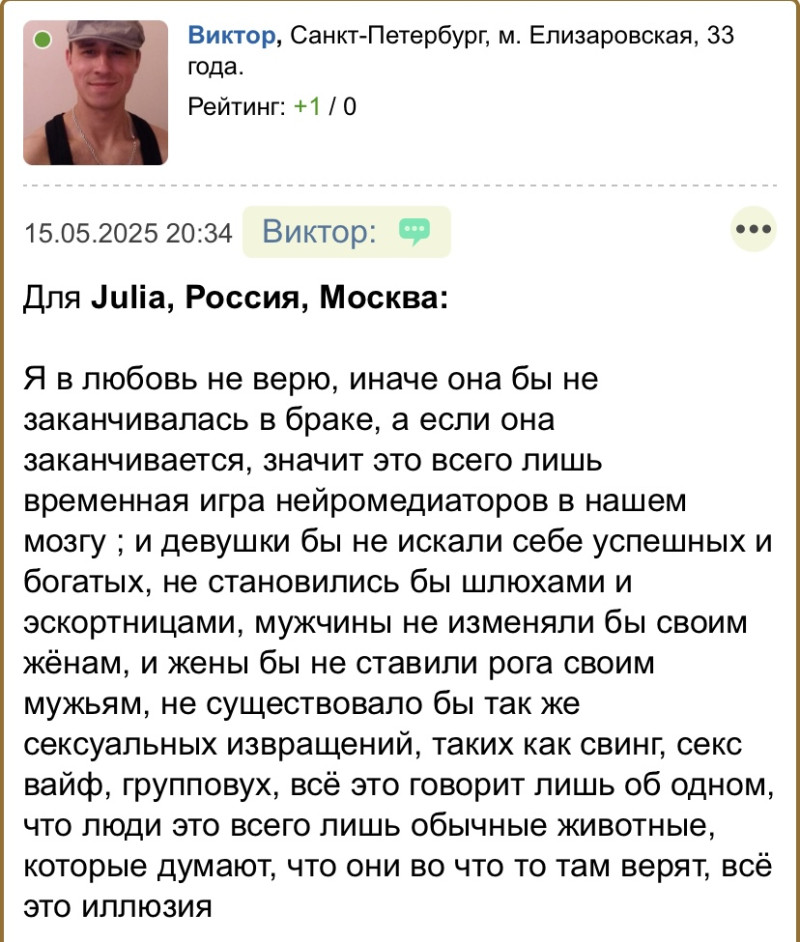Open the Виктор profile name link

[x=232, y=37]
